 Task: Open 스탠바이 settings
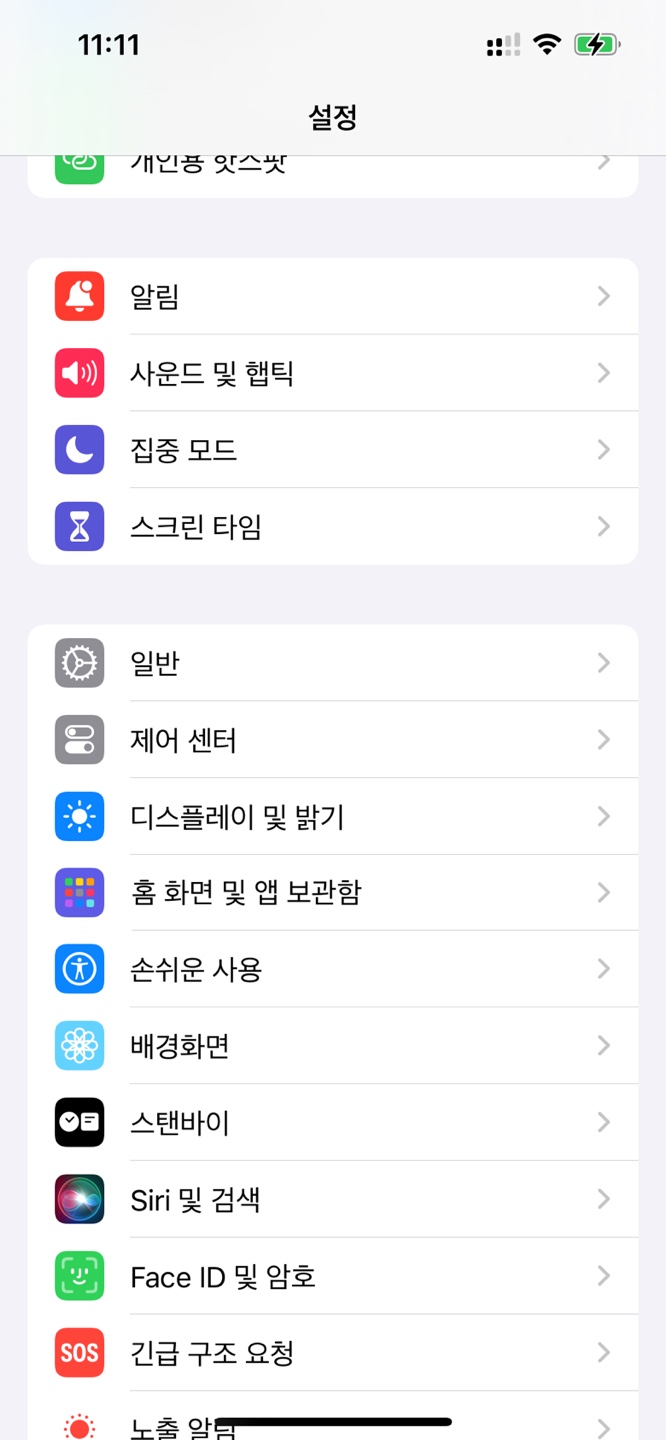332,1123
